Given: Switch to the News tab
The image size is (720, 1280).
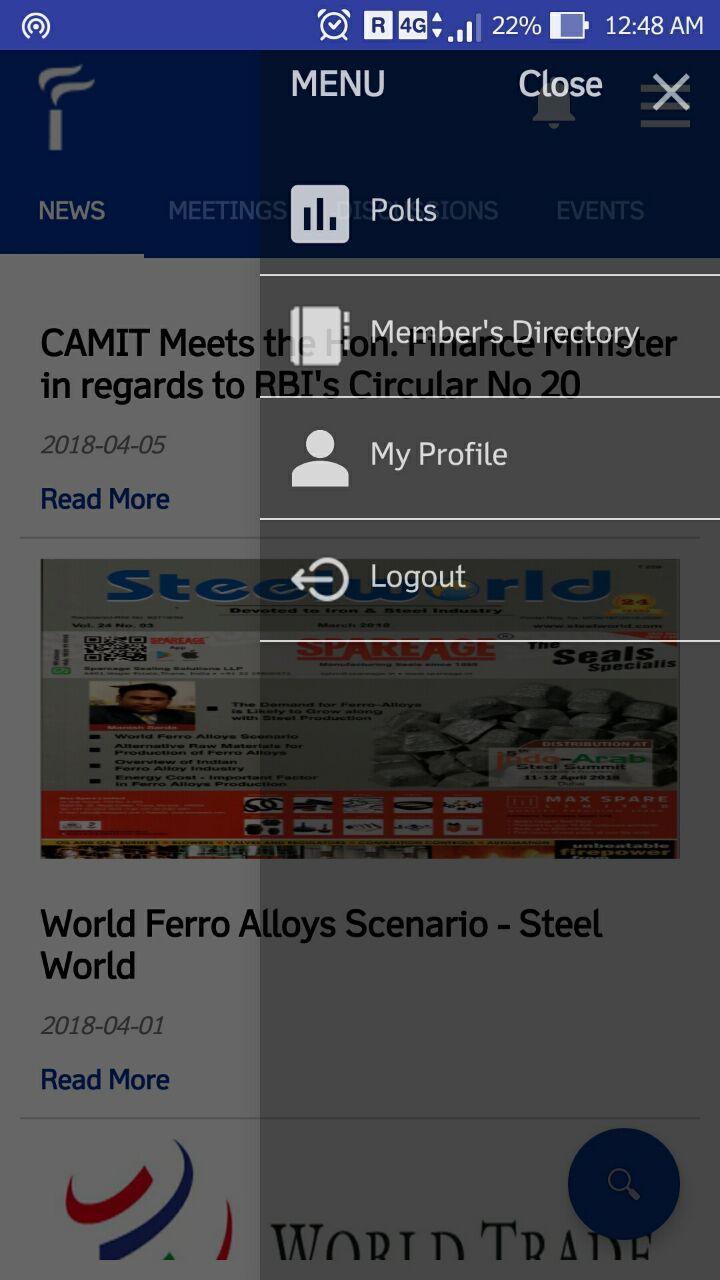Looking at the screenshot, I should click(71, 211).
